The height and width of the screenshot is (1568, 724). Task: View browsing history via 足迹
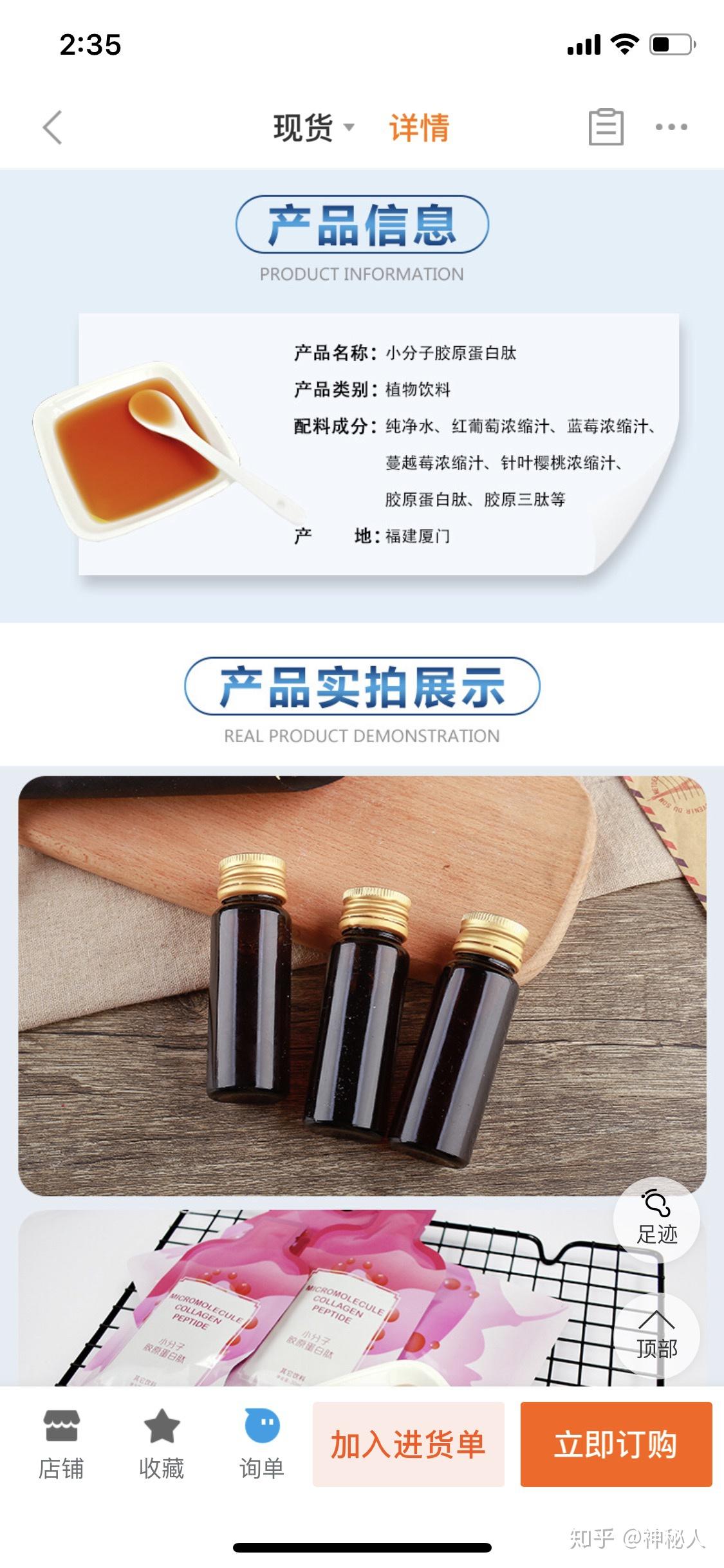656,1218
